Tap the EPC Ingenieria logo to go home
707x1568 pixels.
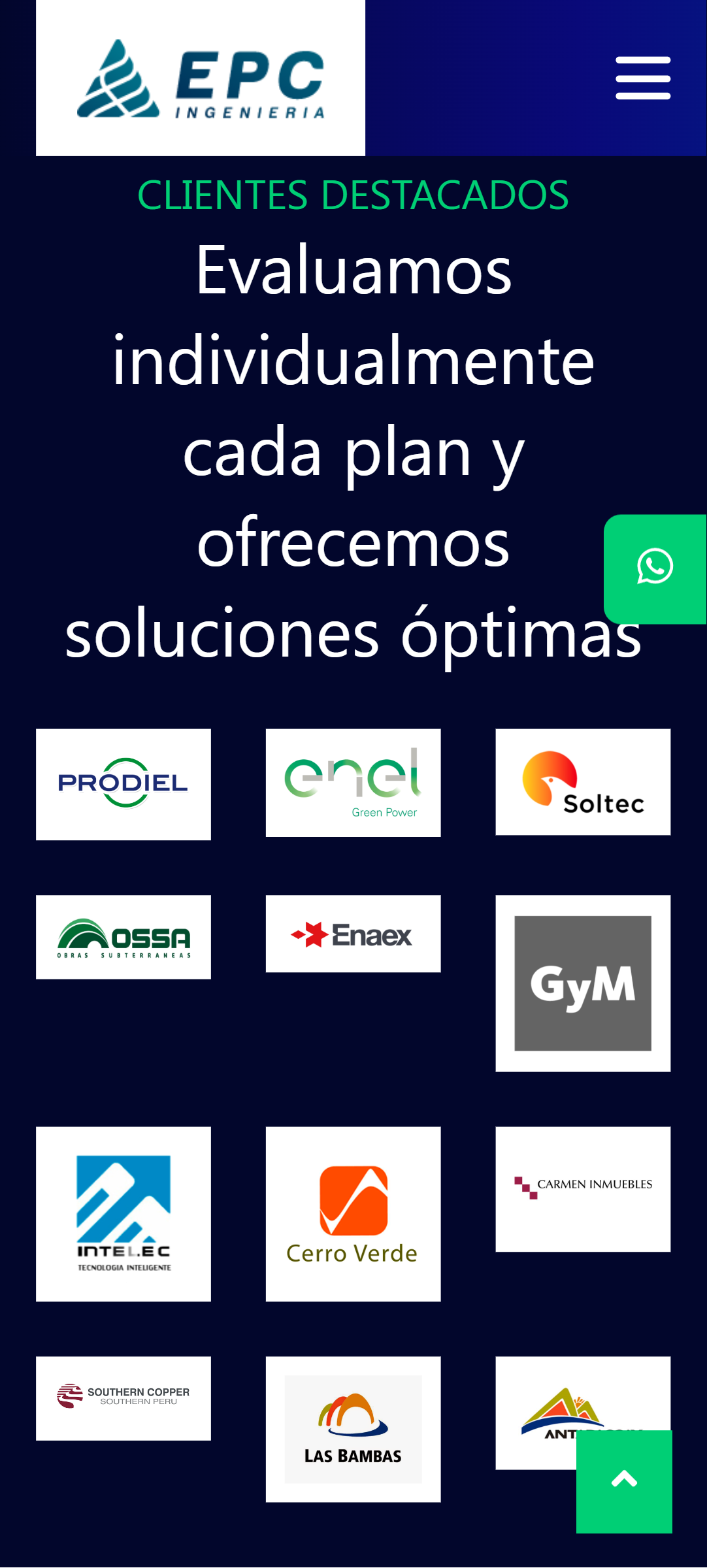tap(201, 78)
